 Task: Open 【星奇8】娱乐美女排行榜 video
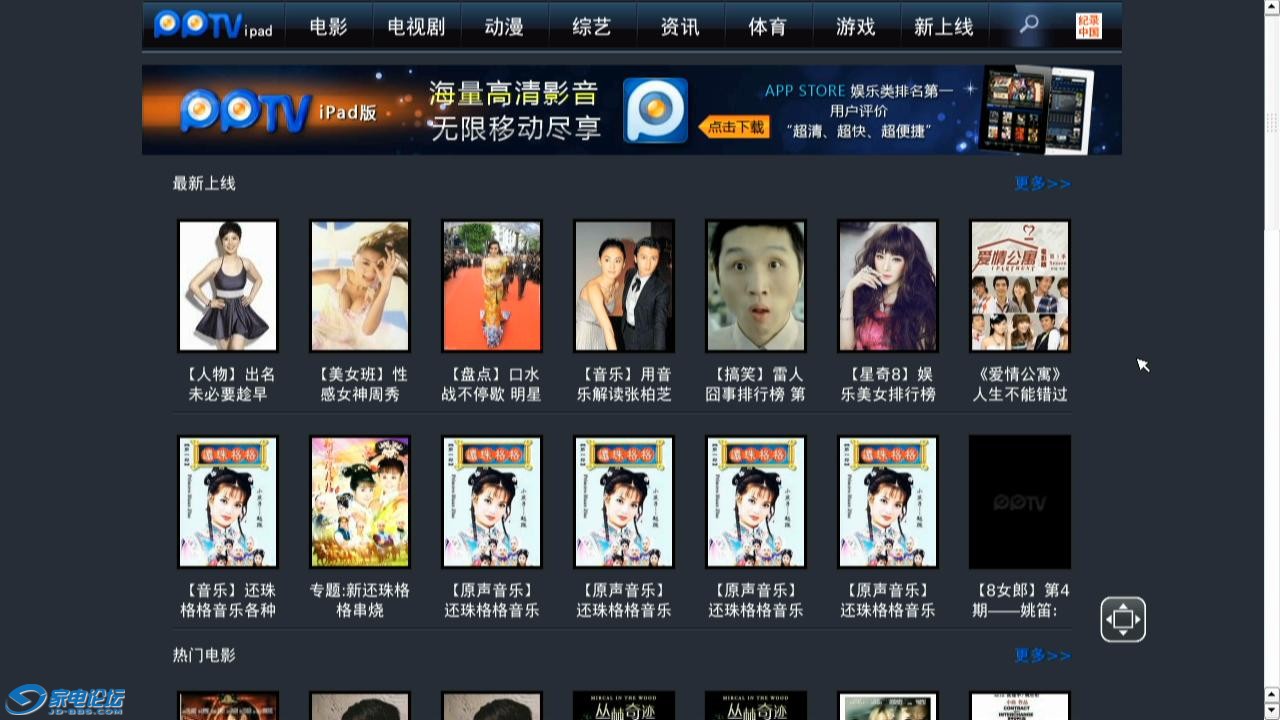[888, 286]
